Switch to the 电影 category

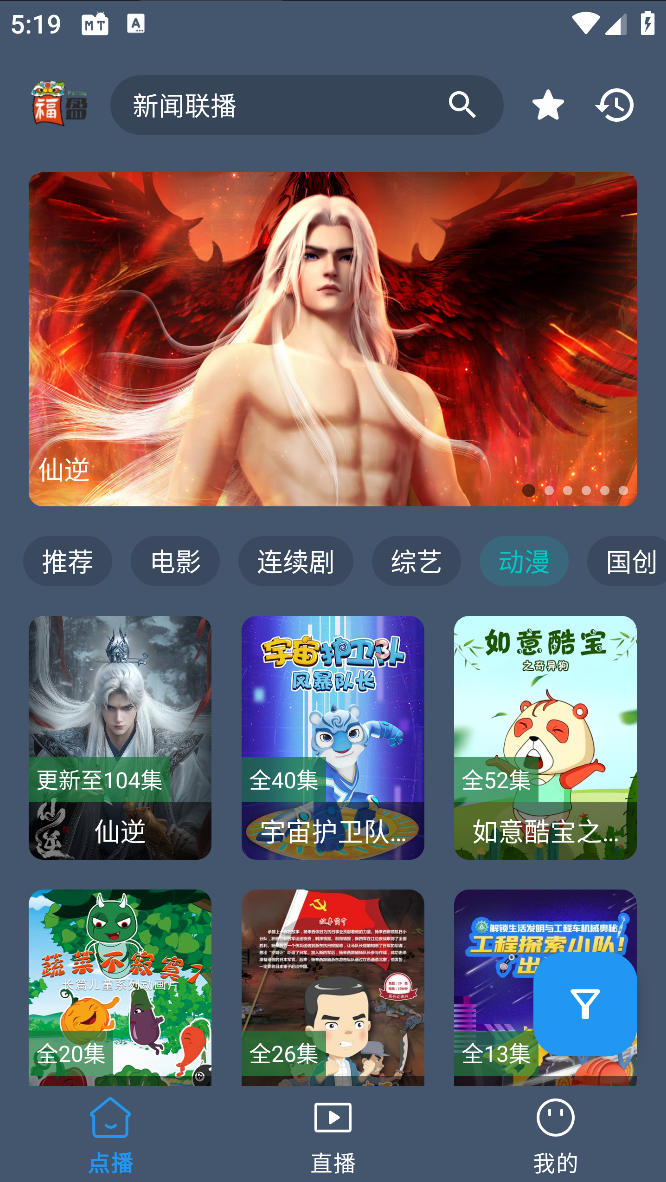(175, 562)
